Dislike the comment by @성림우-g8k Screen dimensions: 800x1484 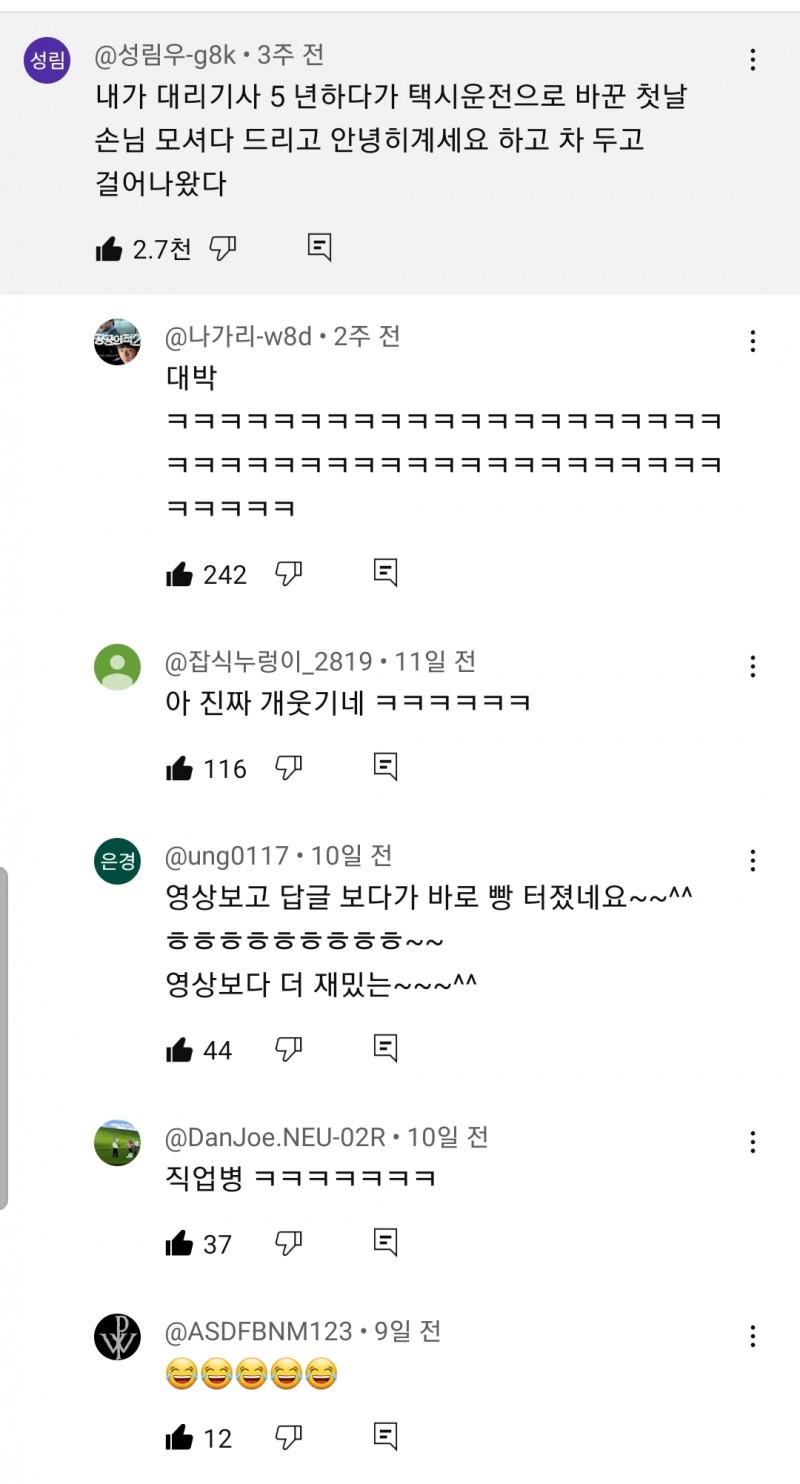click(x=223, y=248)
